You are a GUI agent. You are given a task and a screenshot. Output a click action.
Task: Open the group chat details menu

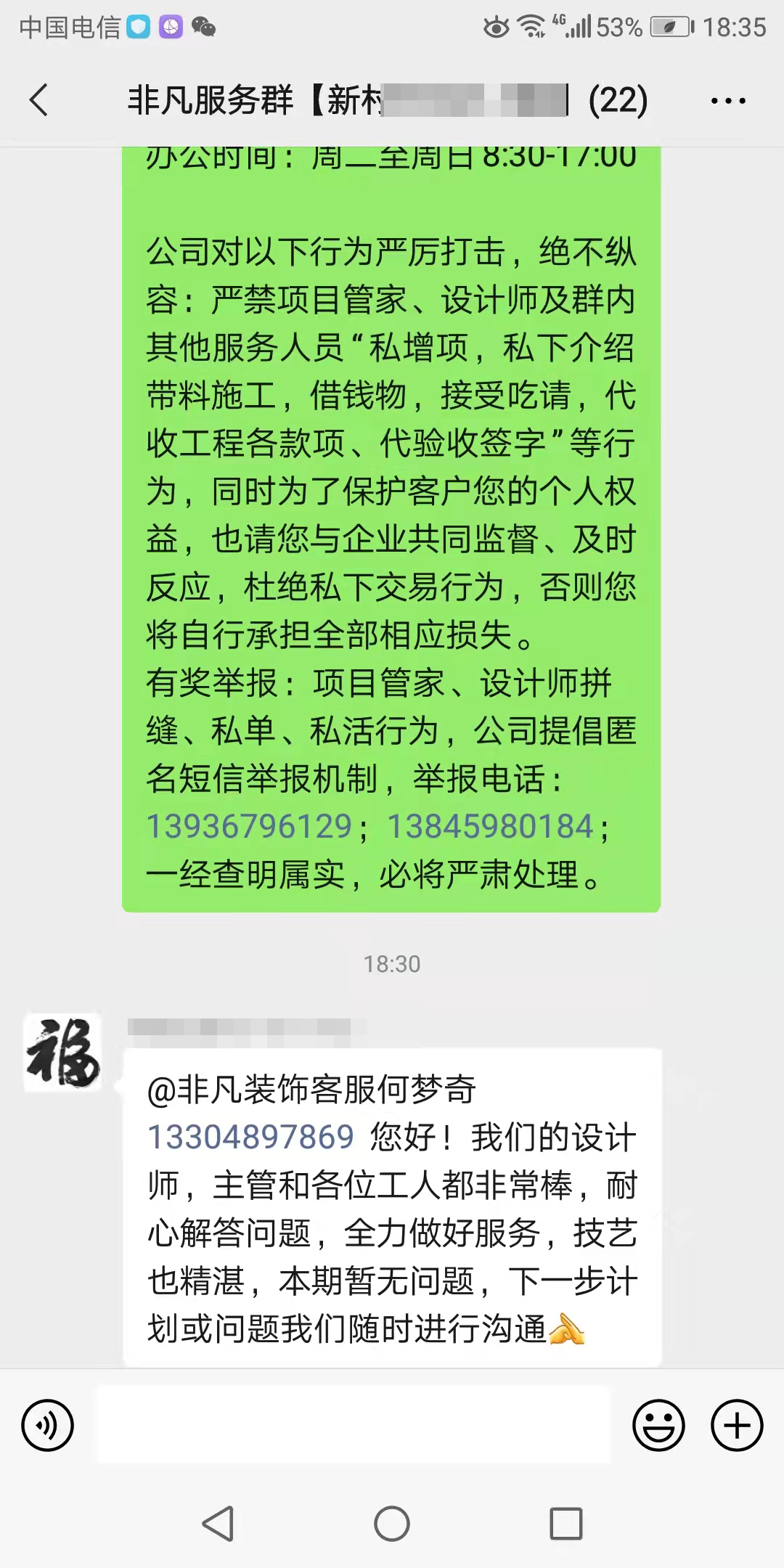[x=728, y=101]
